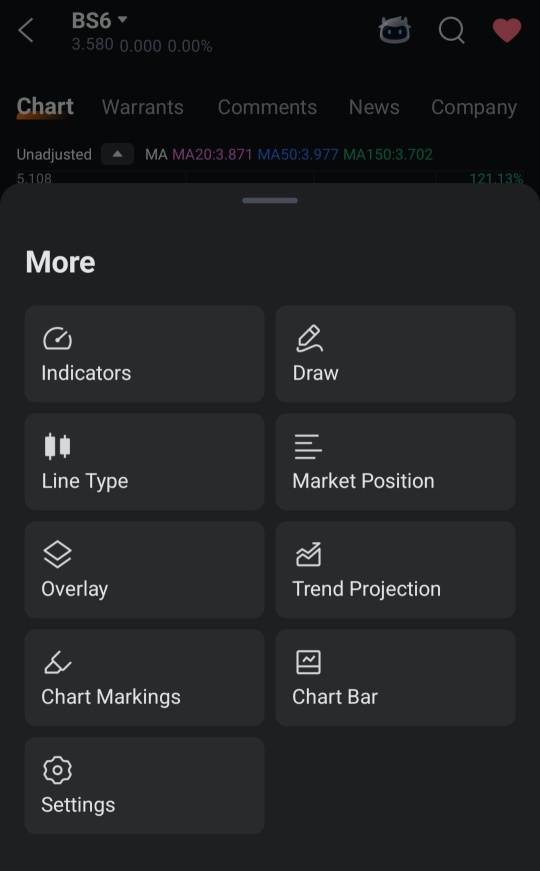Tap the heart favorite icon
Viewport: 540px width, 871px height.
pyautogui.click(x=507, y=30)
